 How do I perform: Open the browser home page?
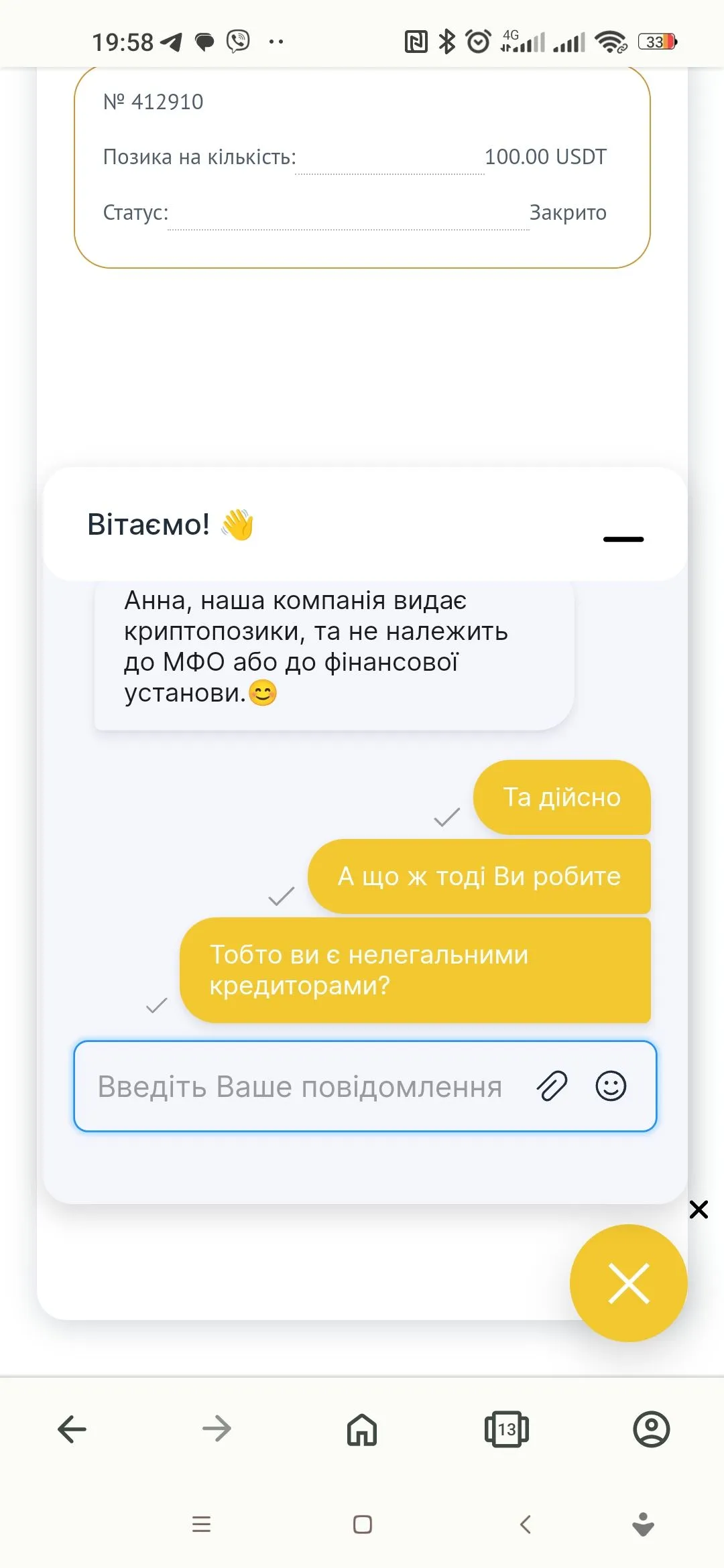(x=362, y=1429)
